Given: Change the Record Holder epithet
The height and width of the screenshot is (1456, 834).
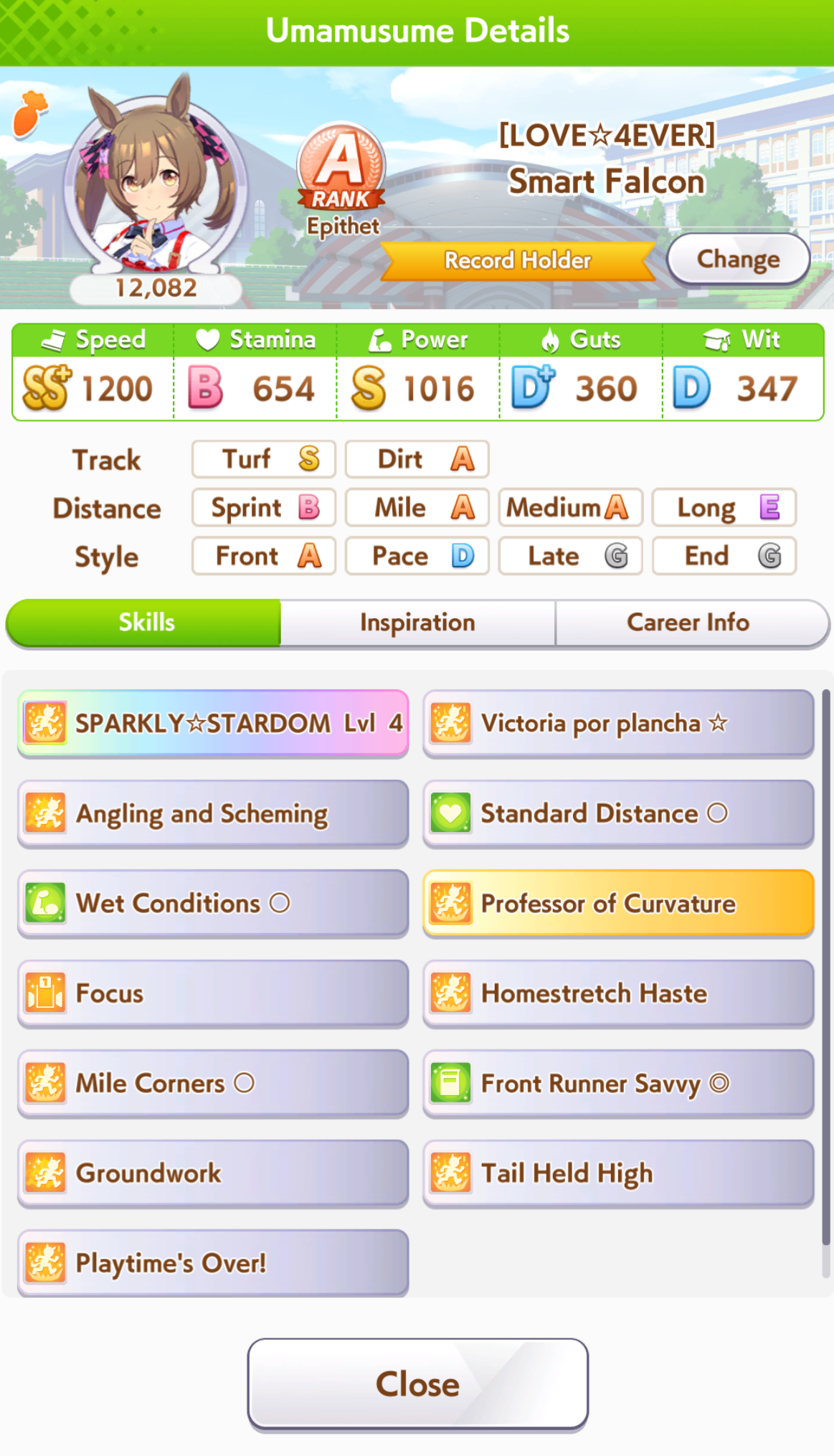Looking at the screenshot, I should tap(738, 259).
